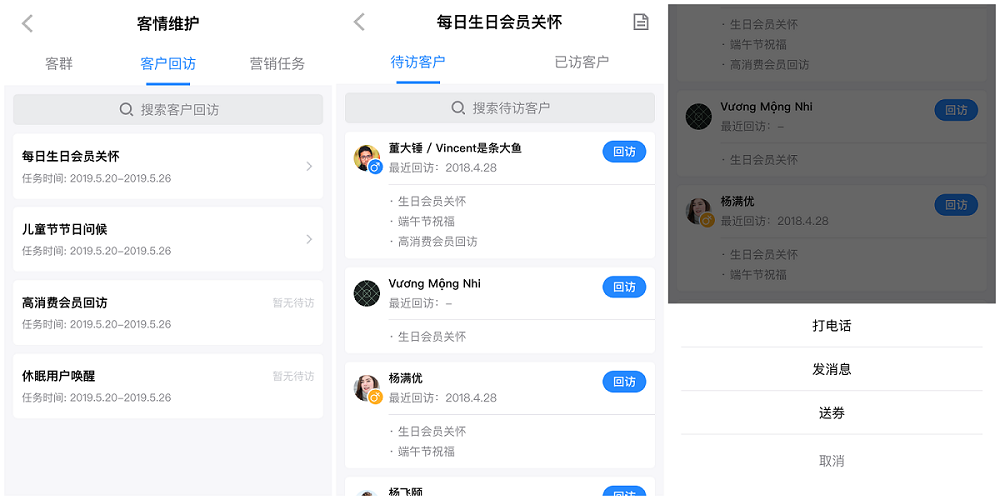Open the 高消费会员回访 task row
This screenshot has width=1000, height=500.
(x=168, y=312)
